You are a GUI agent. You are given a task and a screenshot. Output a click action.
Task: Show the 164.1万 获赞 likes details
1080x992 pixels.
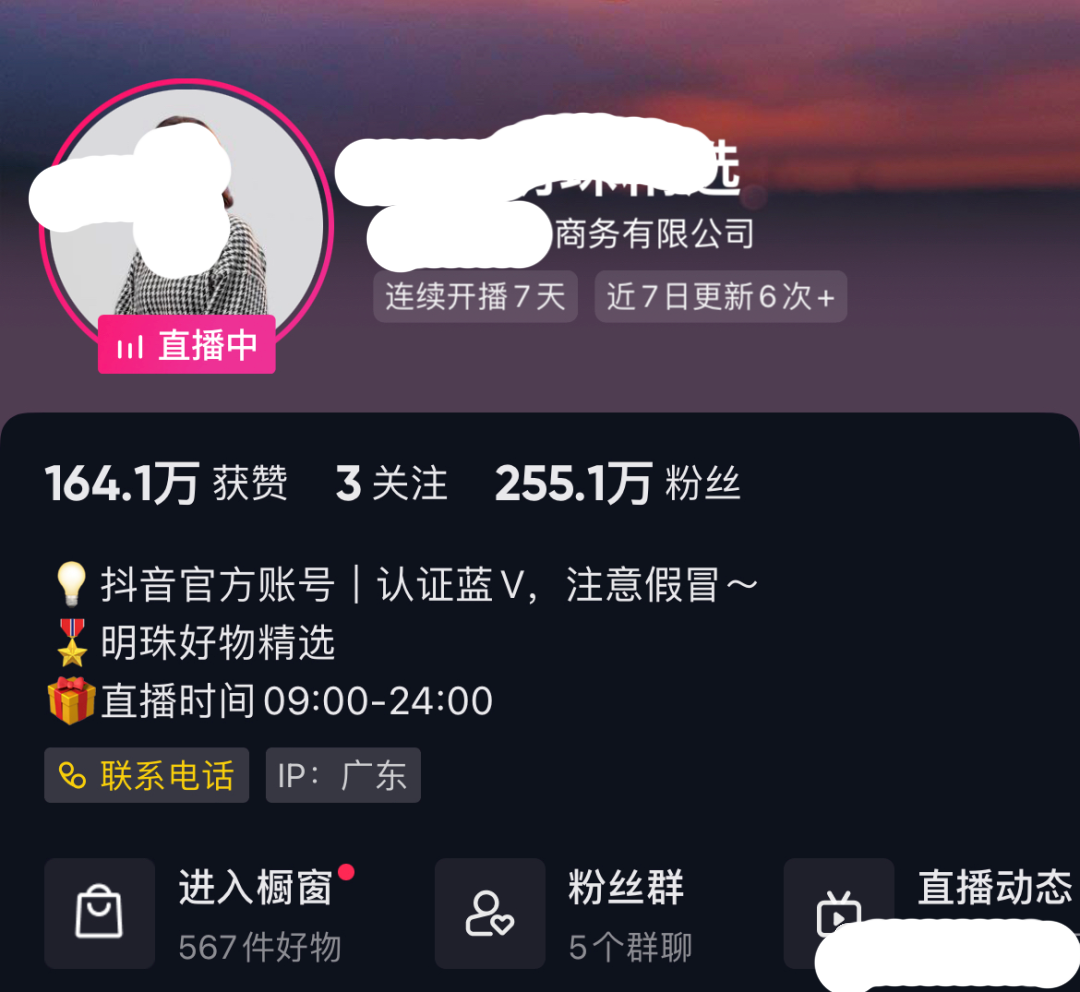point(166,484)
